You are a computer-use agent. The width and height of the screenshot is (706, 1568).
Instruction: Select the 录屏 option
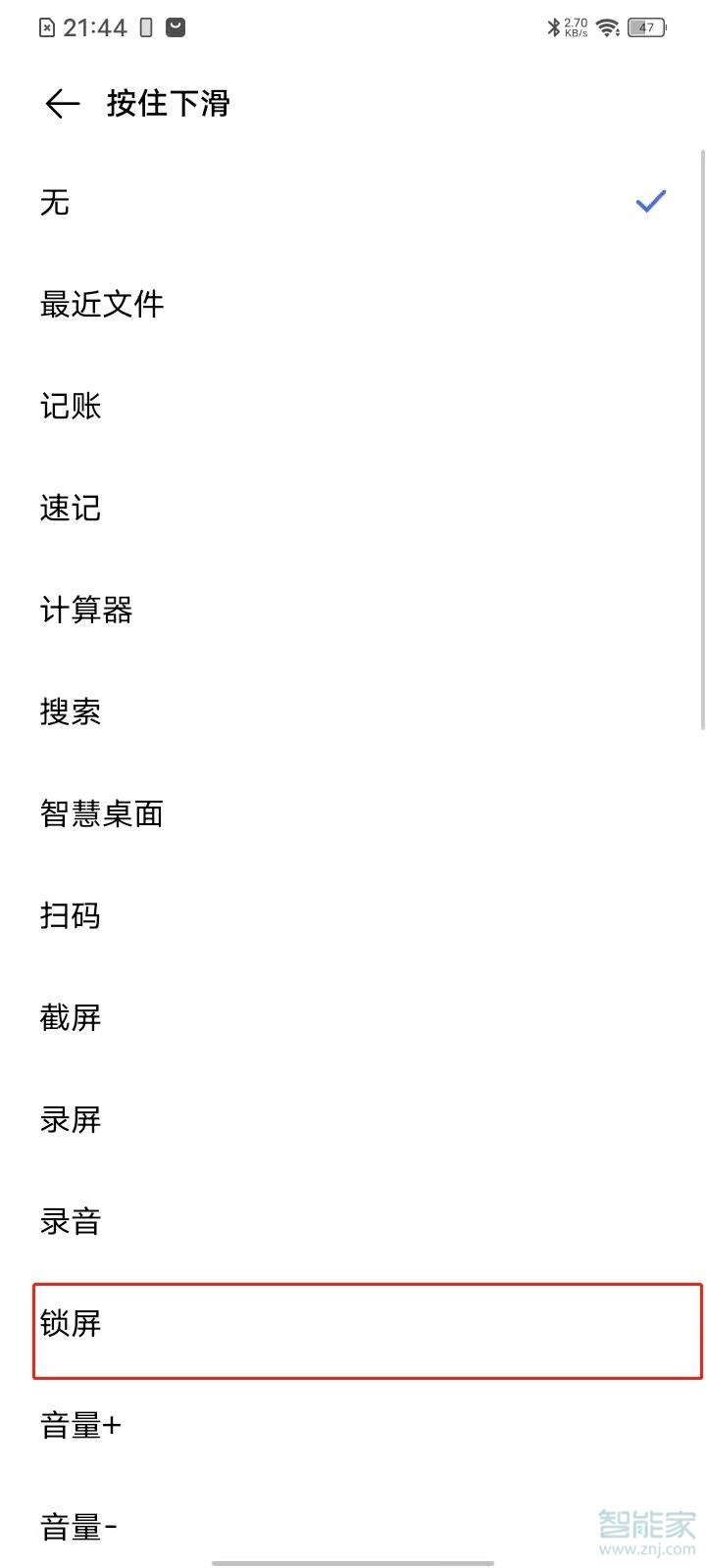pos(71,1120)
